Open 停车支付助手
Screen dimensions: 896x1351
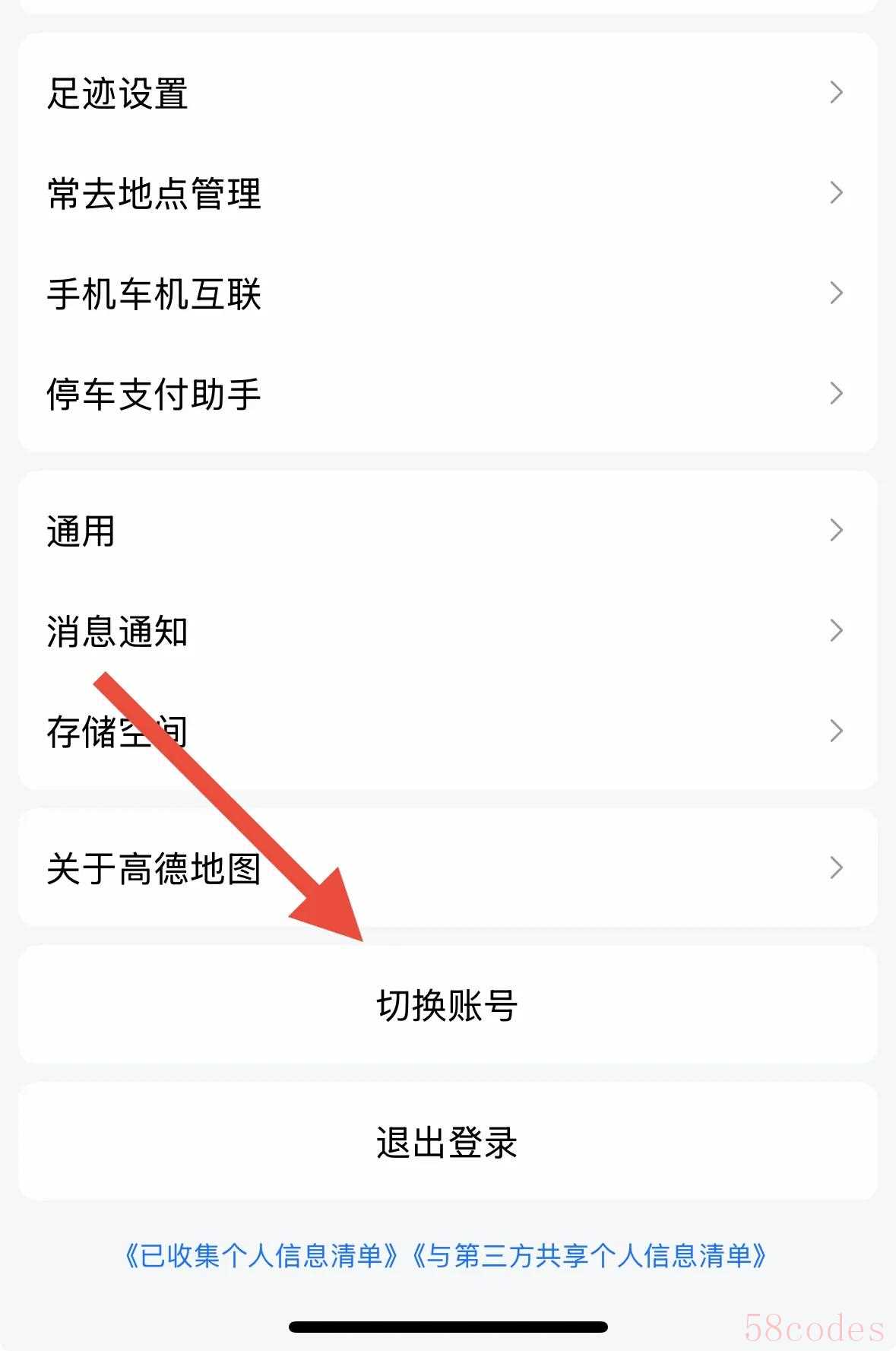(x=447, y=394)
